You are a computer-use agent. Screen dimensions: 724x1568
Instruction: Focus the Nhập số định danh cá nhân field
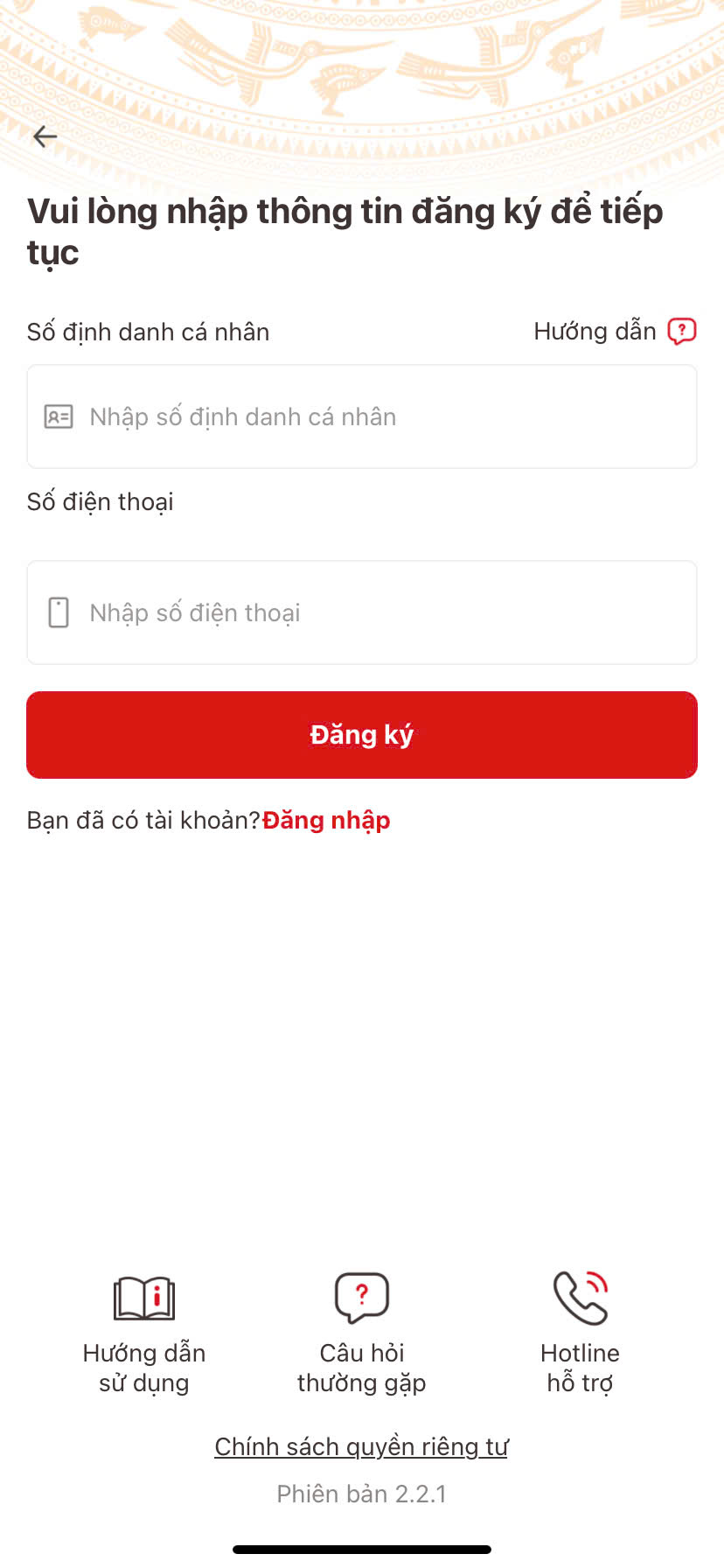pyautogui.click(x=362, y=416)
